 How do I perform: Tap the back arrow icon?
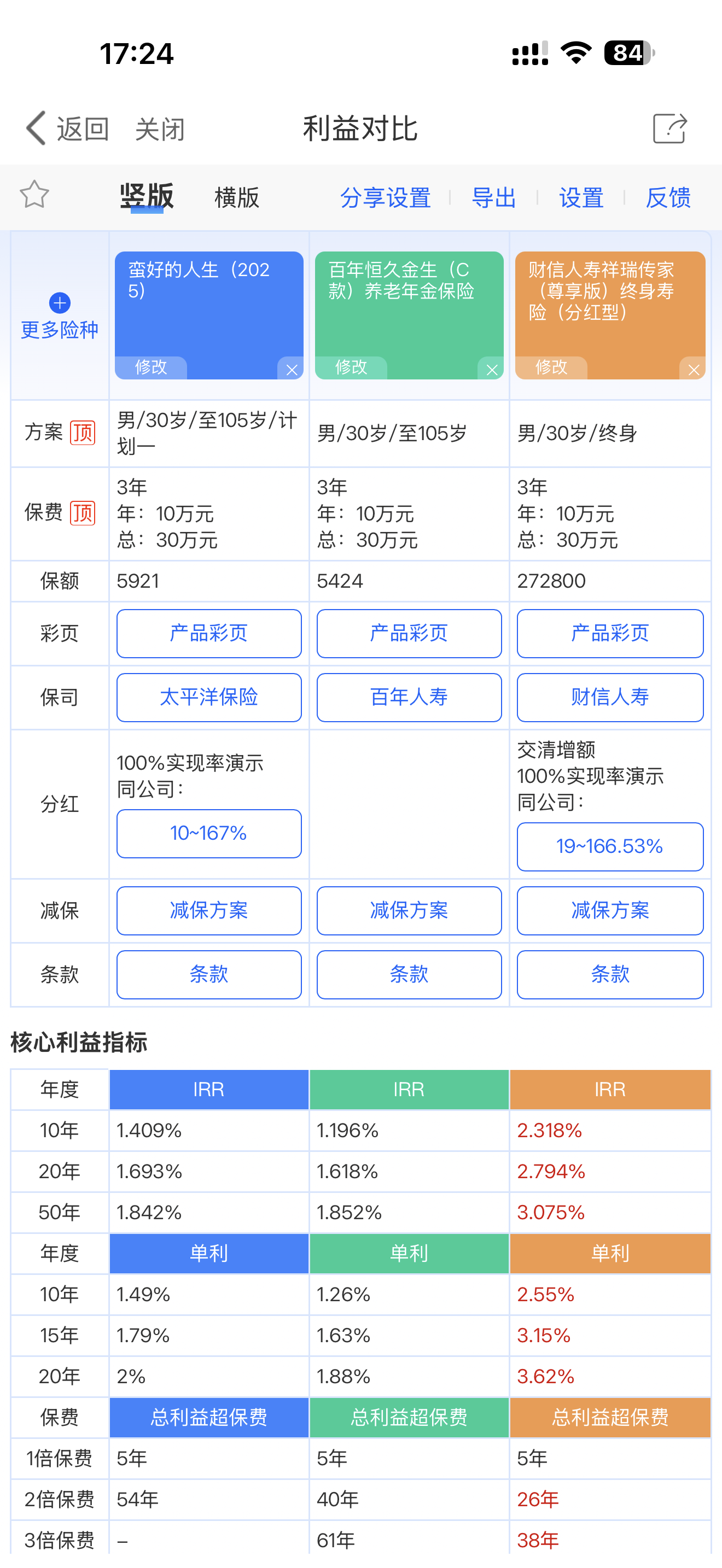pyautogui.click(x=34, y=128)
